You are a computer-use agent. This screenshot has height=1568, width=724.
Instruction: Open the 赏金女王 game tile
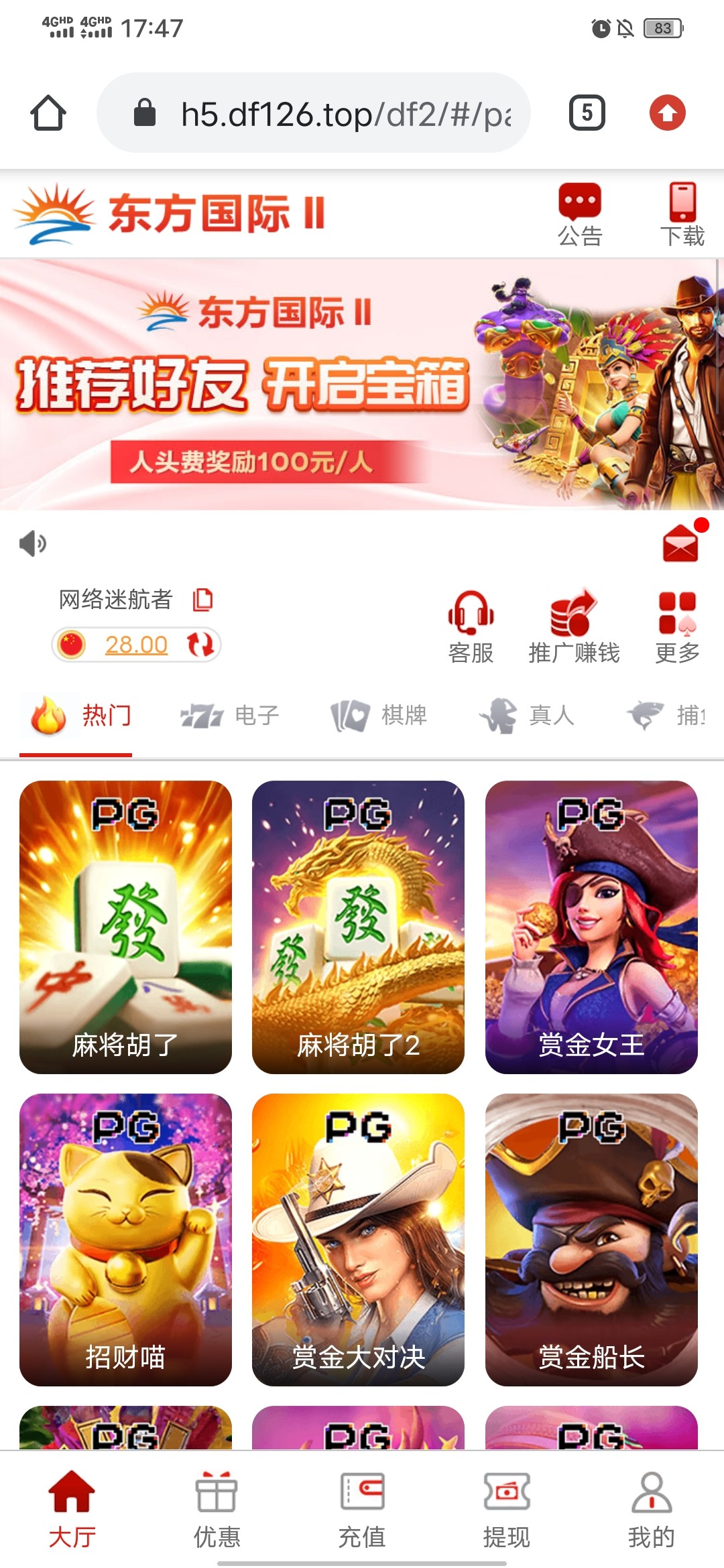[x=591, y=927]
